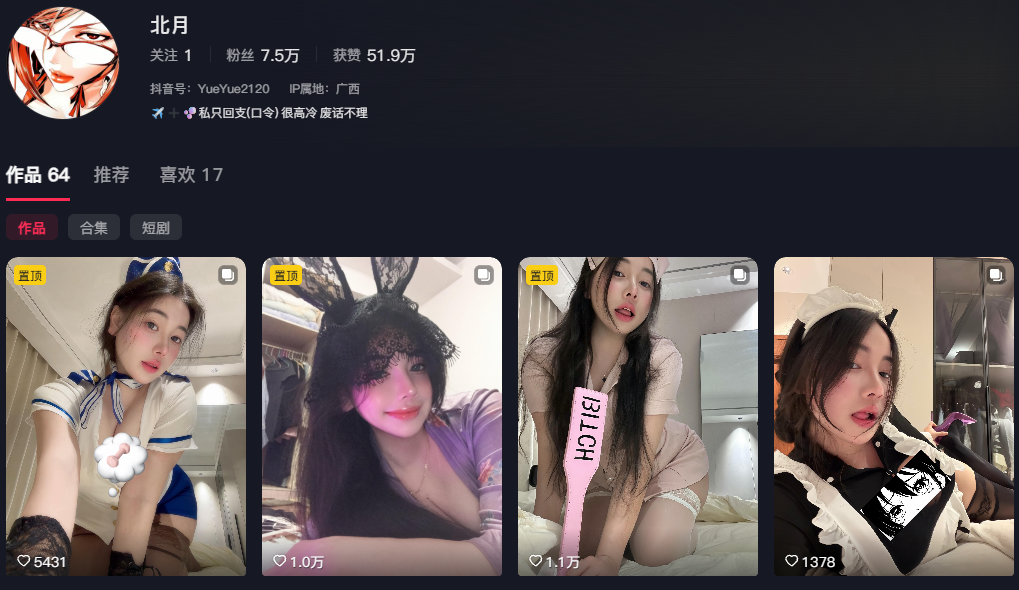Image resolution: width=1019 pixels, height=590 pixels.
Task: Open the pinned post with 5431 likes
Action: [126, 417]
